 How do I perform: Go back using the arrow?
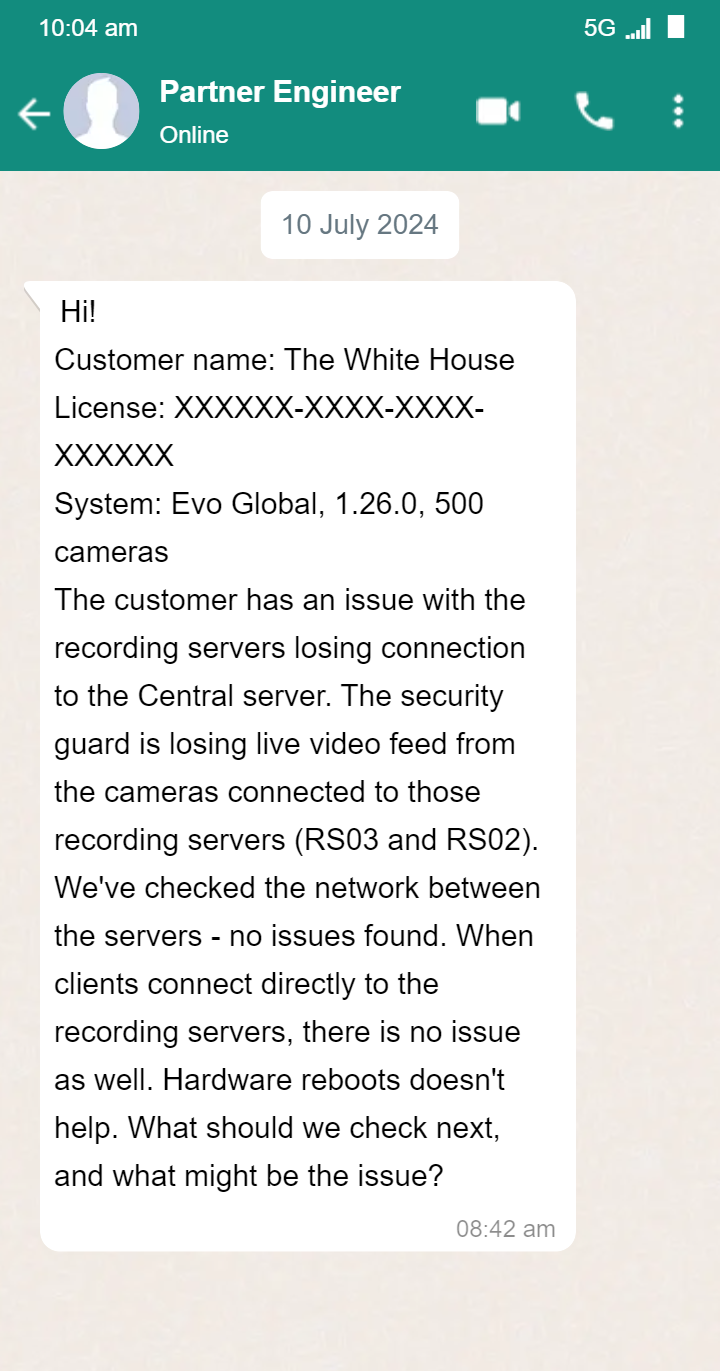tap(34, 114)
